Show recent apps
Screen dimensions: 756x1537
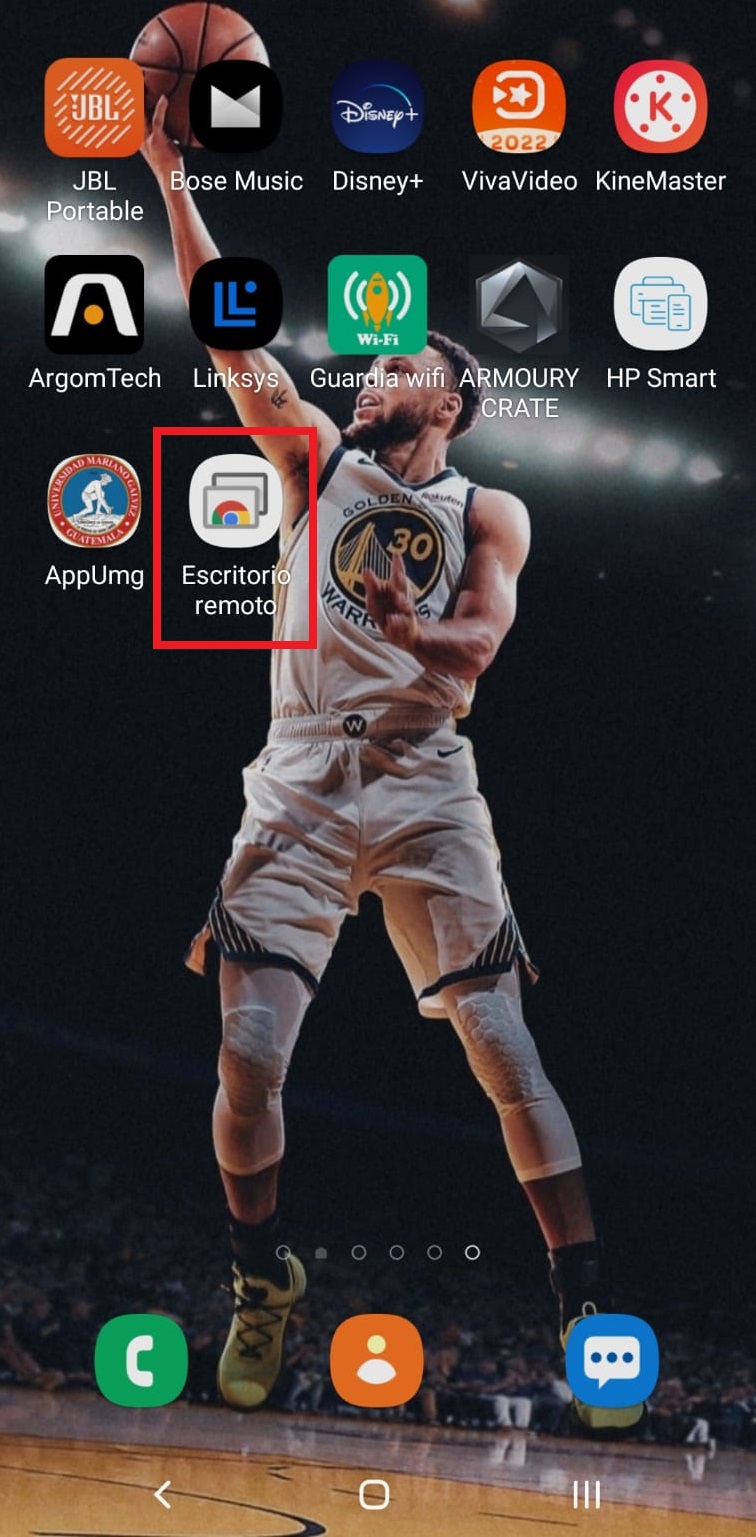[586, 1494]
